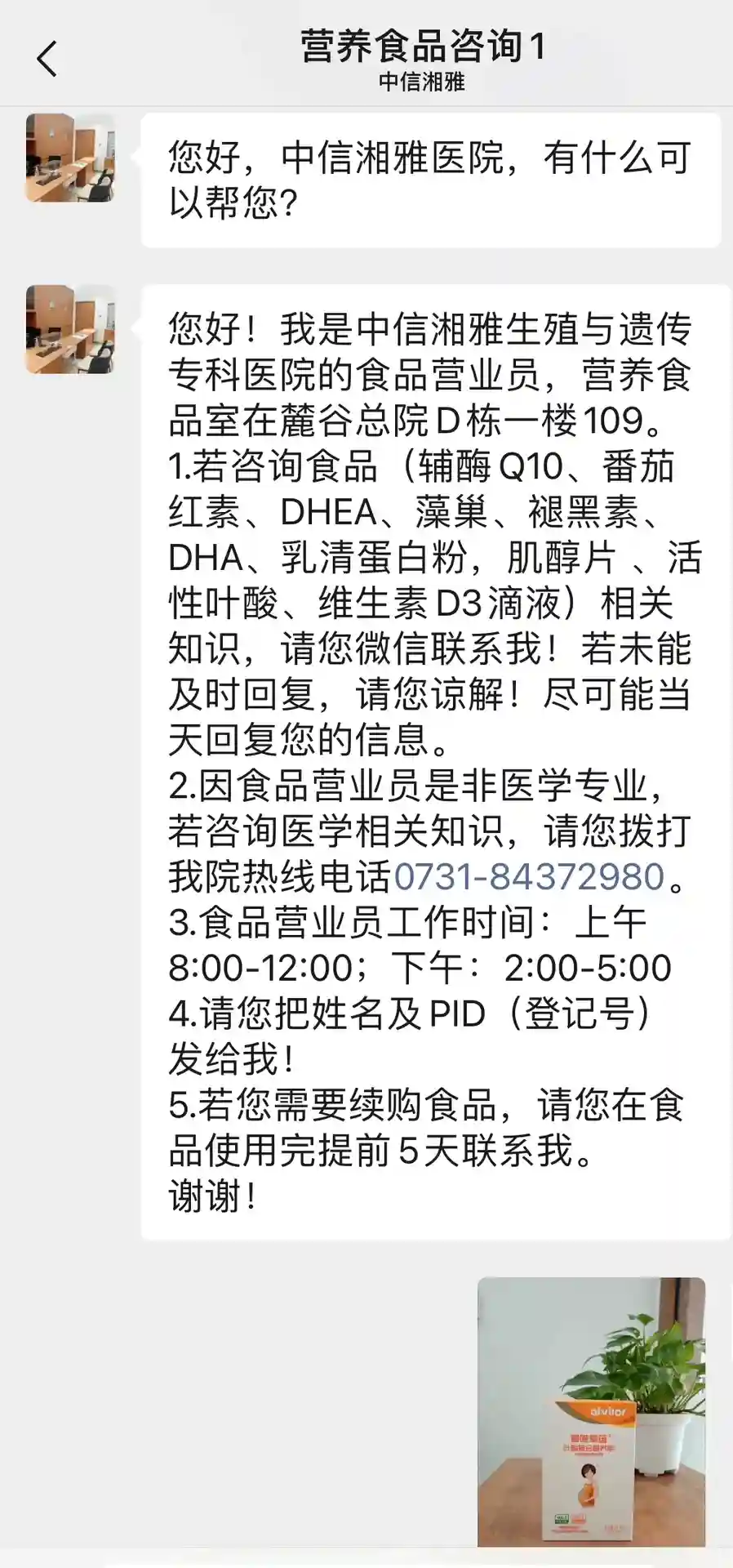
Task: Open the sender avatar beside the 有什么可以帮您 message
Action: pos(70,158)
